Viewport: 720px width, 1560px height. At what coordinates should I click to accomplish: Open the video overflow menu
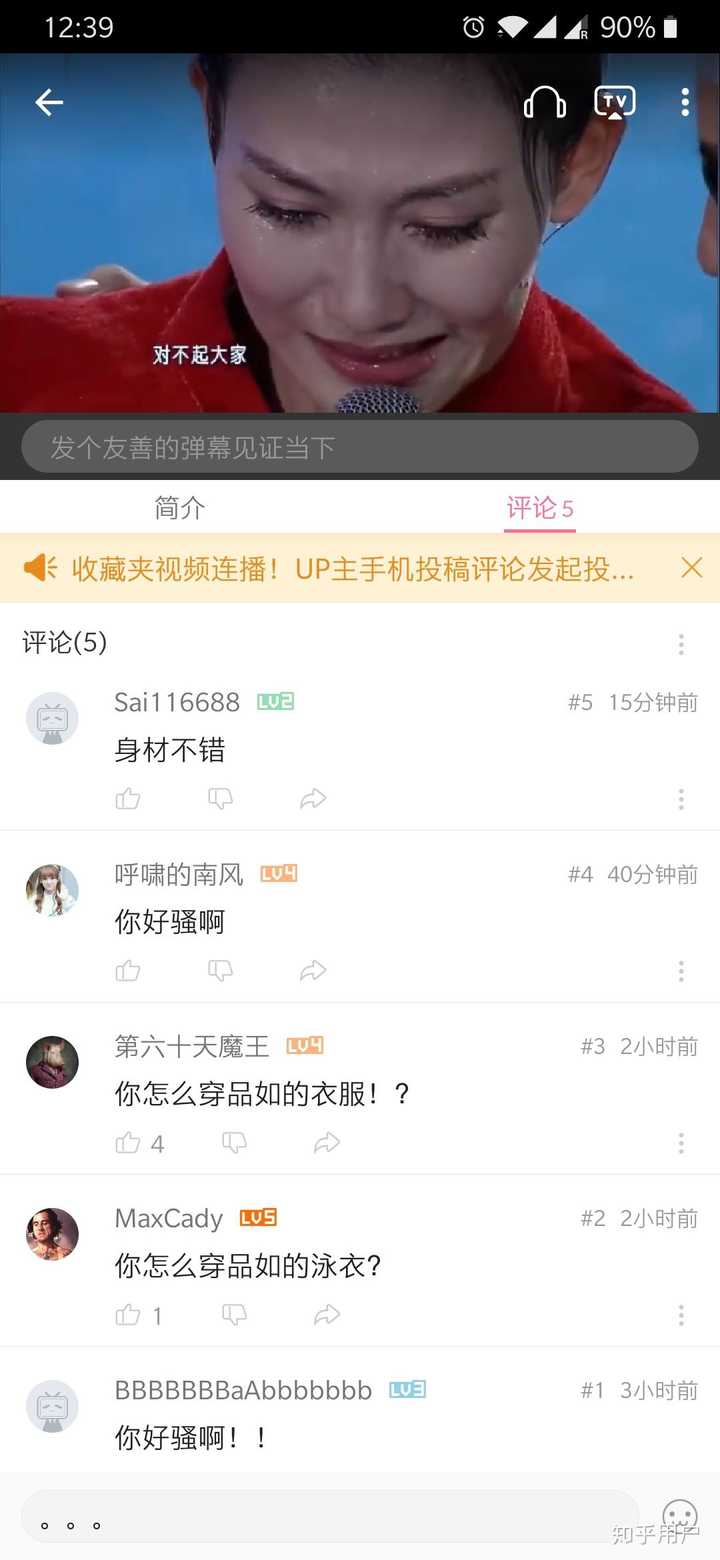coord(685,102)
